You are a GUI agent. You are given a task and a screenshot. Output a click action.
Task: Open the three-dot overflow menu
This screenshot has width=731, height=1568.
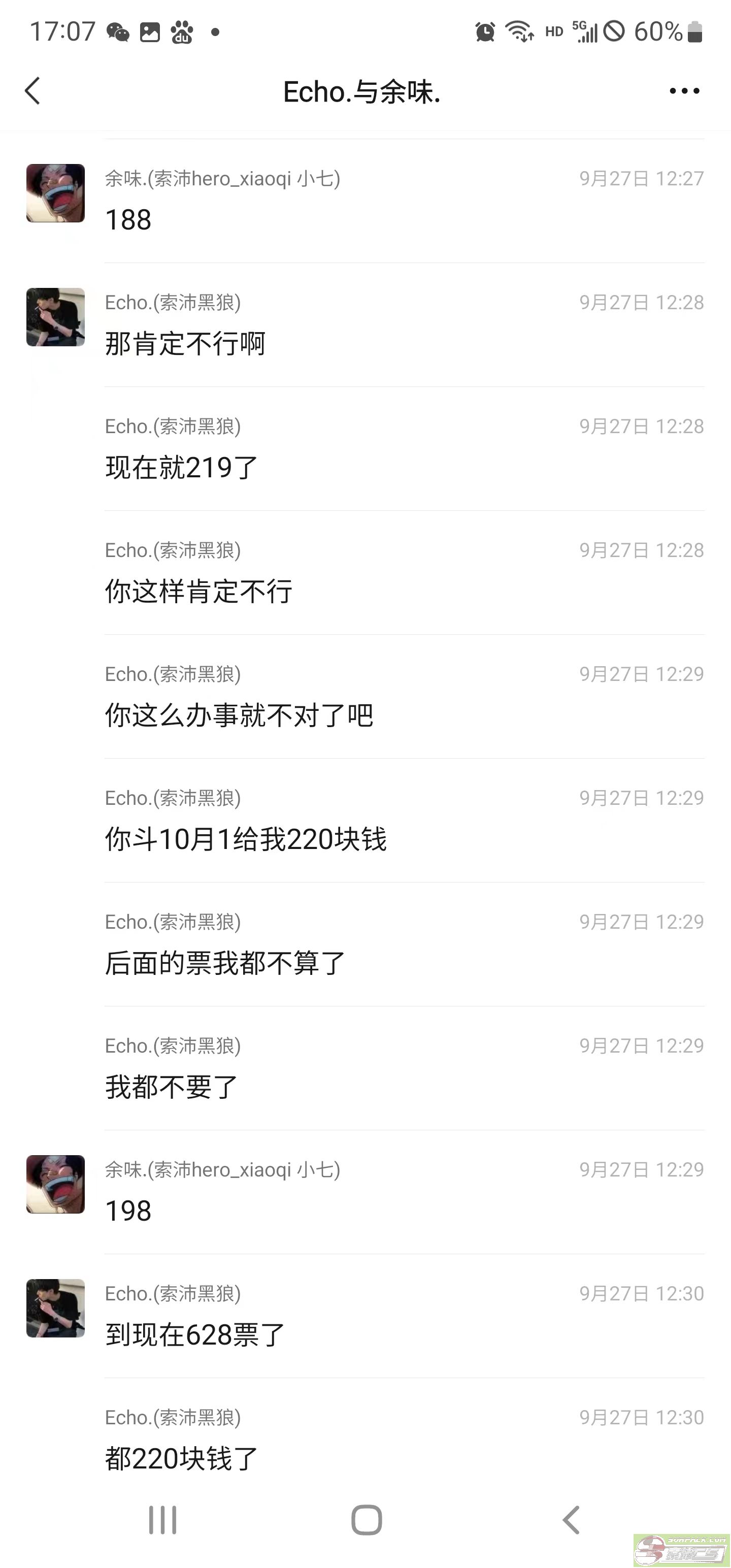click(684, 91)
